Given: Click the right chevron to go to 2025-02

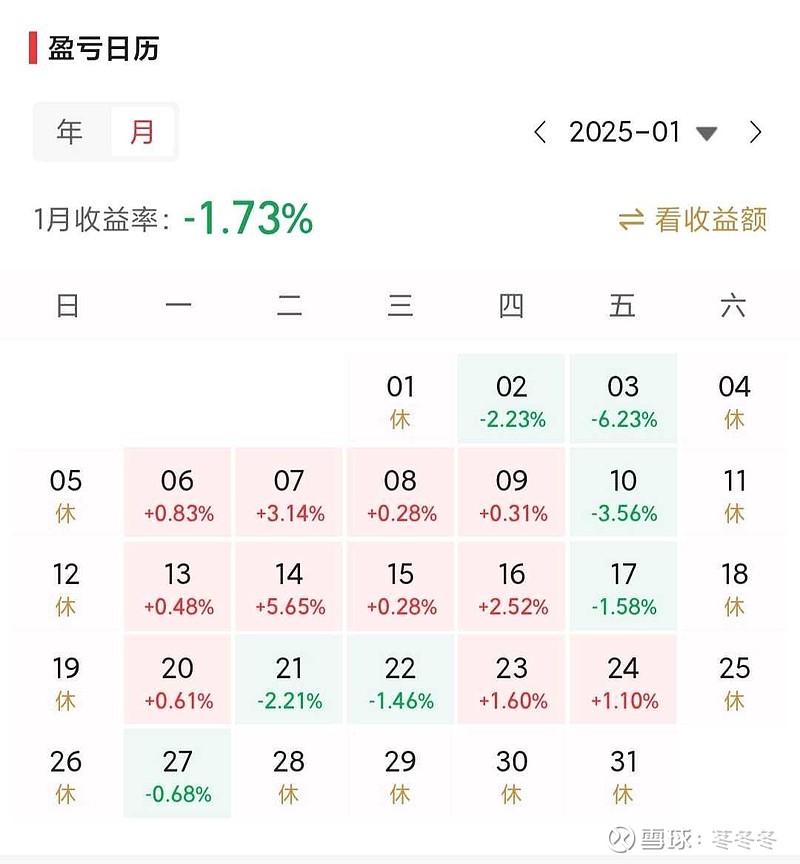Looking at the screenshot, I should tap(757, 131).
